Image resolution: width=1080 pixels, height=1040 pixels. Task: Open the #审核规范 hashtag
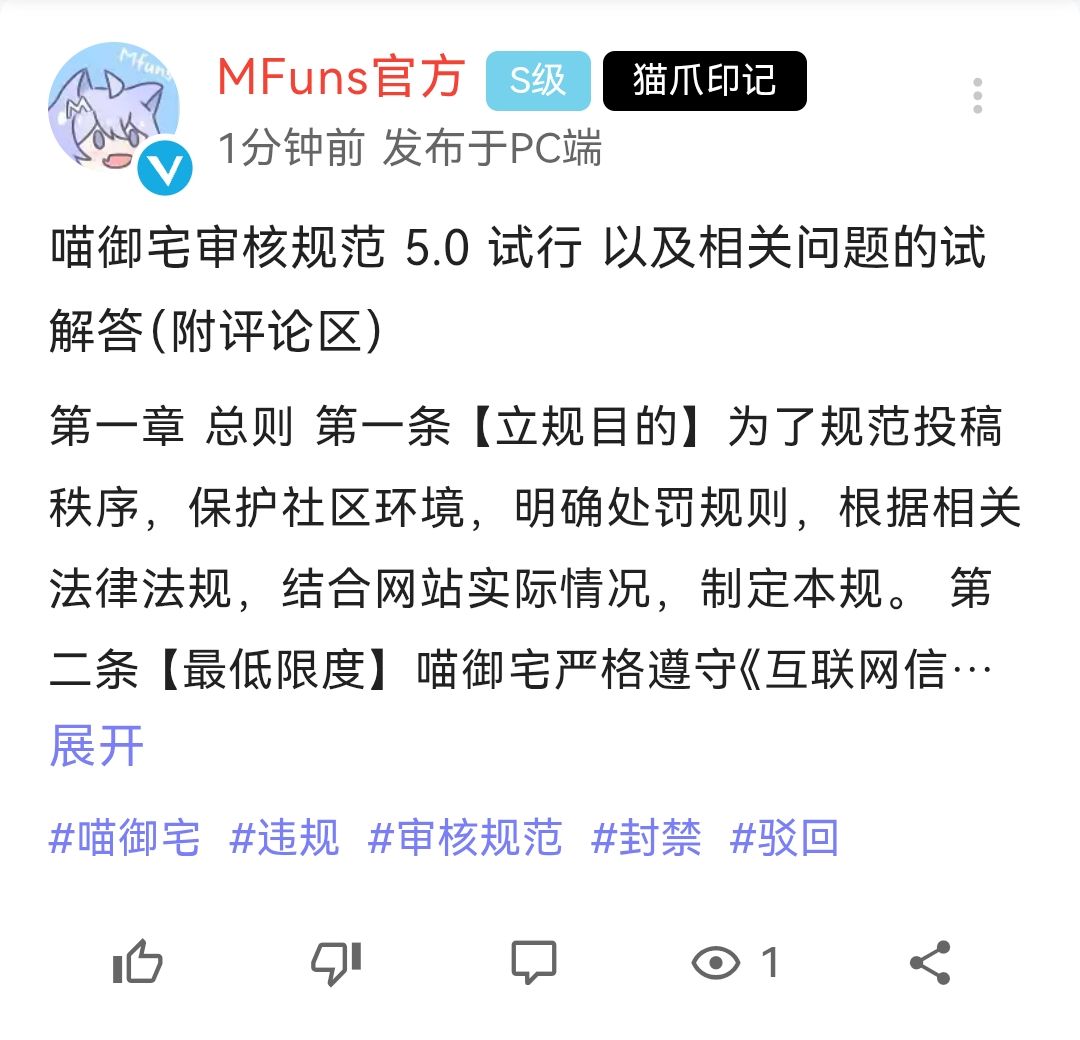[465, 838]
